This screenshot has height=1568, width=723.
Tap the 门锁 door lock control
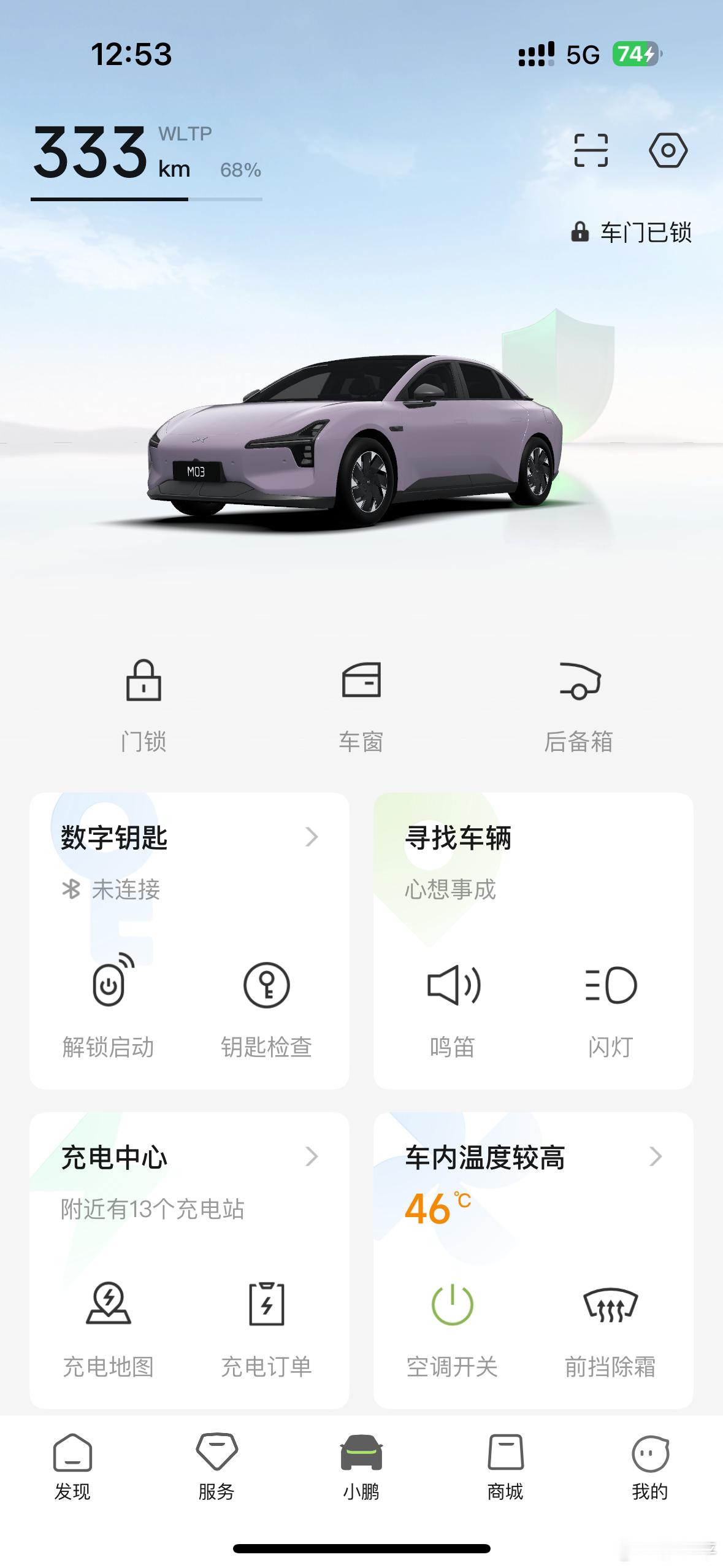[143, 705]
